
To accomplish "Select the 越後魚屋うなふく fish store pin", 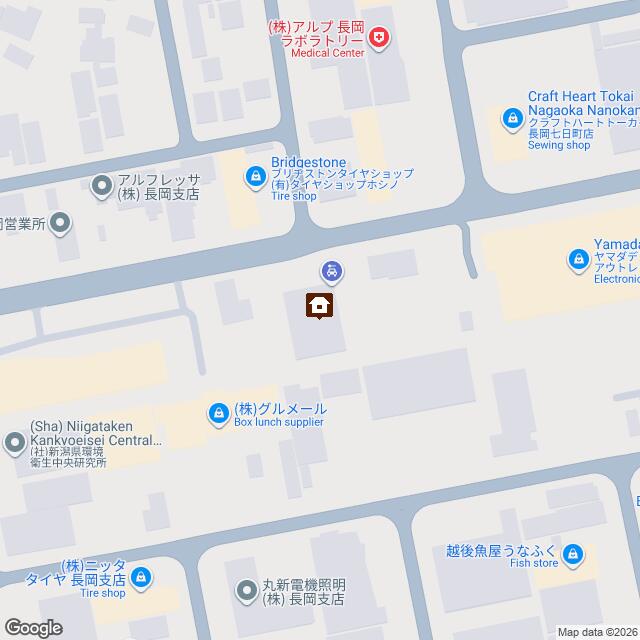I will [573, 555].
